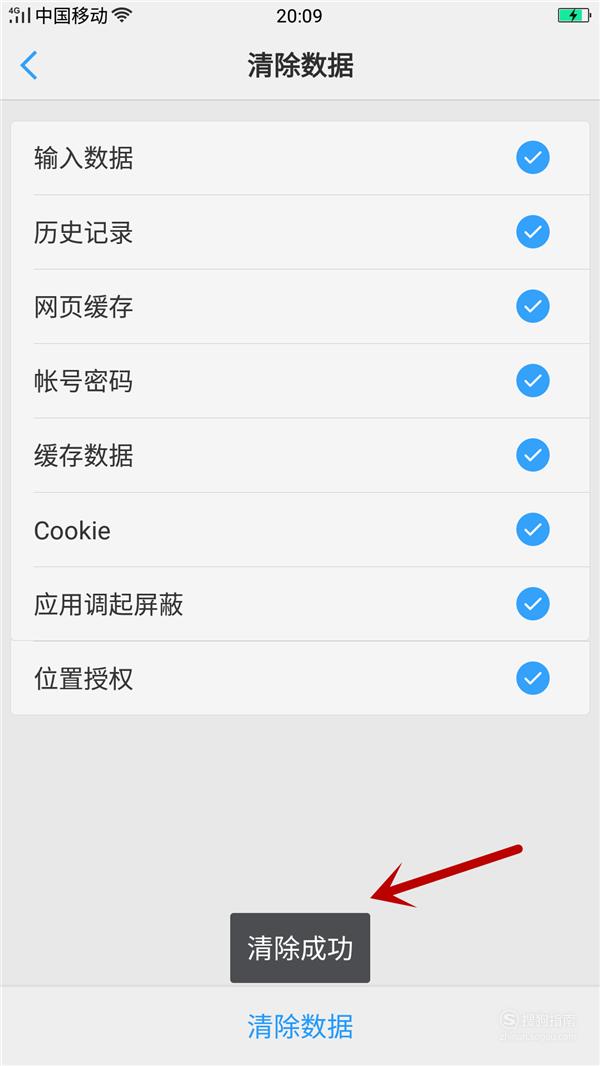Toggle the 帐号密码 checkbox
The width and height of the screenshot is (600, 1066).
(533, 381)
